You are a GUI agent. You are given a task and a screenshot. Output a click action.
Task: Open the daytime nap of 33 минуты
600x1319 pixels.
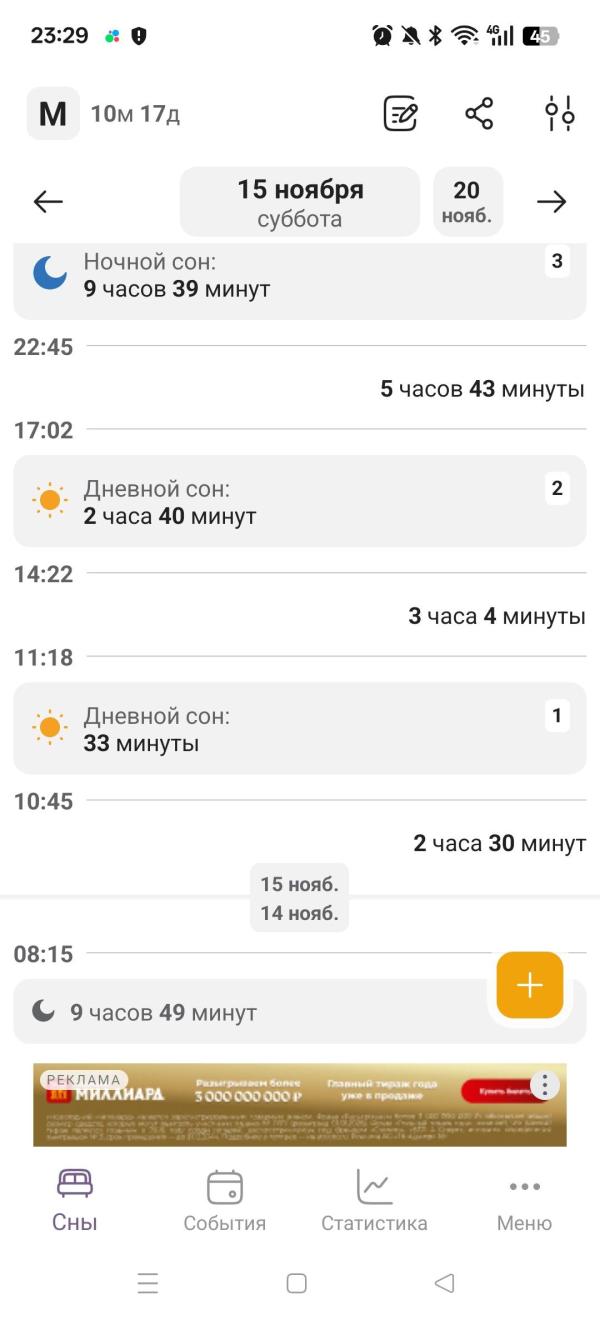(300, 729)
